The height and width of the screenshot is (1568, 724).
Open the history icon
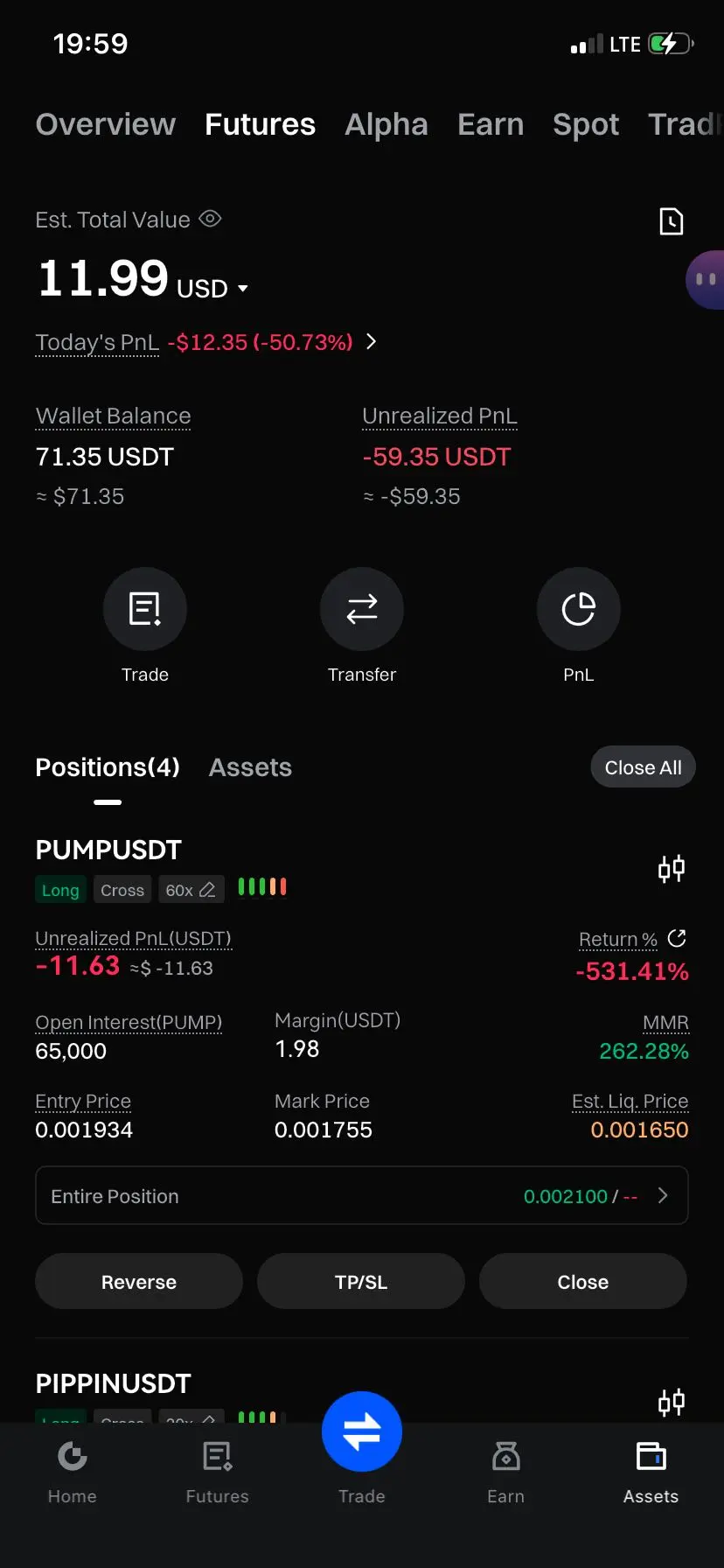coord(671,221)
